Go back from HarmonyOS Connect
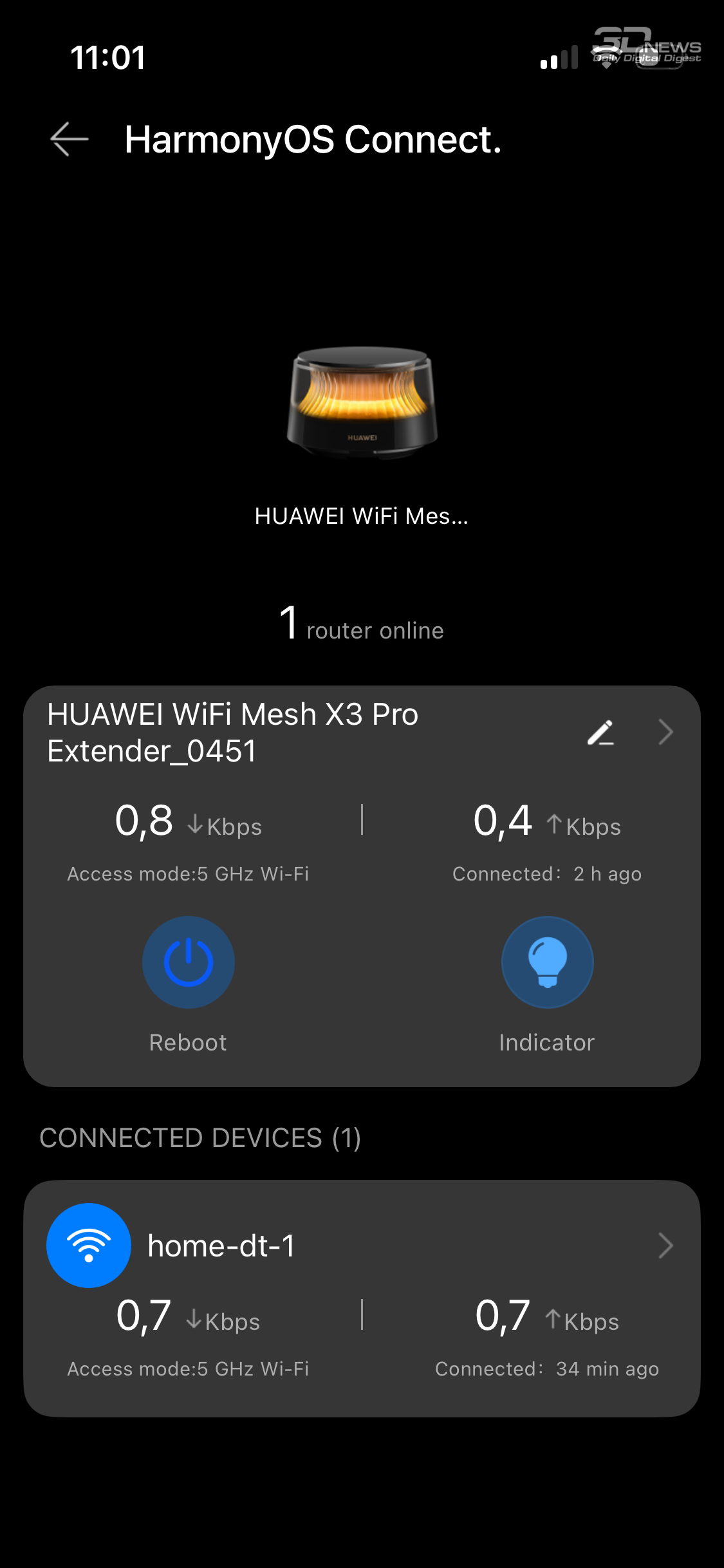 point(70,139)
